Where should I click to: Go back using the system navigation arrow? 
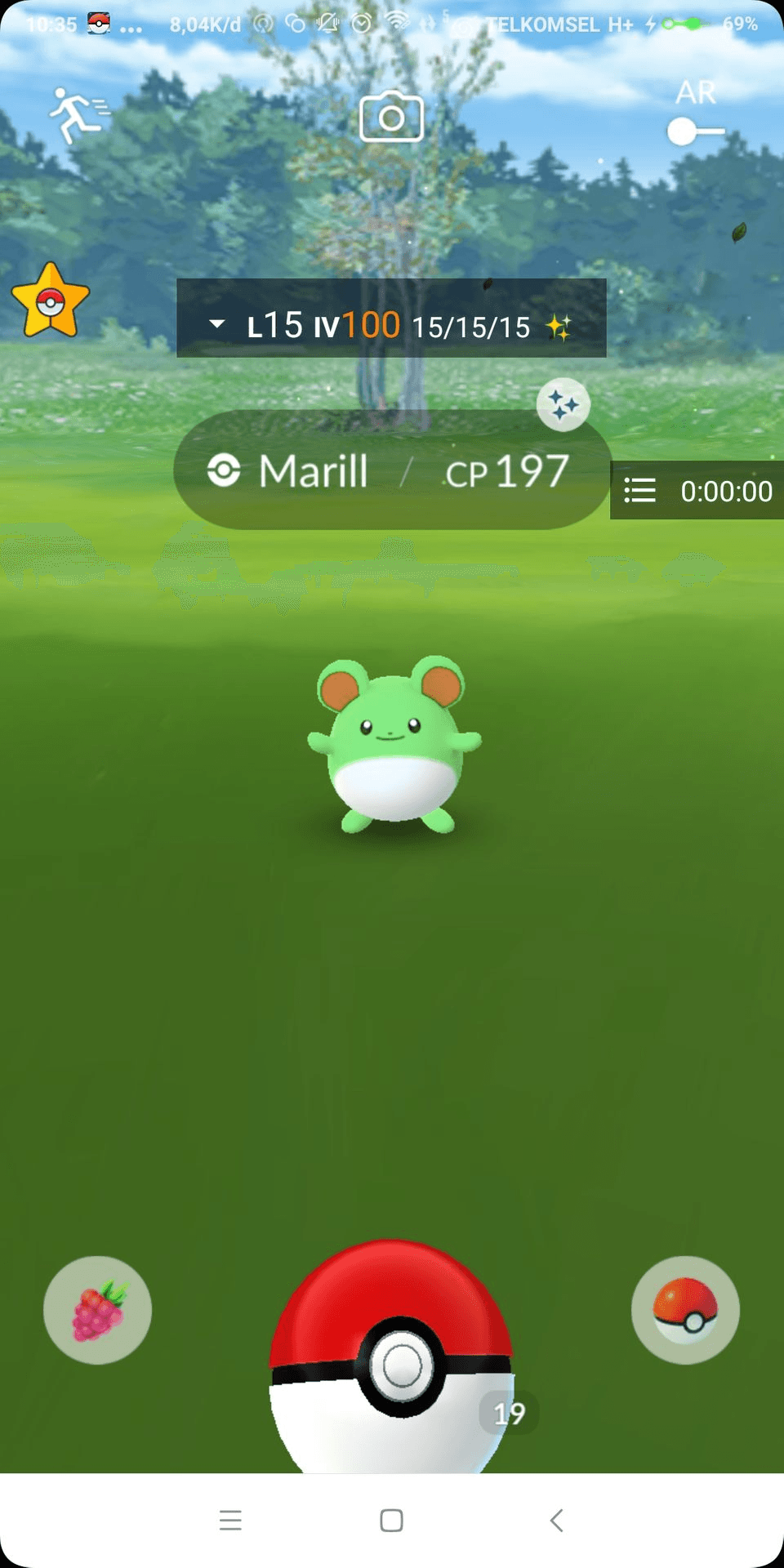pyautogui.click(x=556, y=1520)
